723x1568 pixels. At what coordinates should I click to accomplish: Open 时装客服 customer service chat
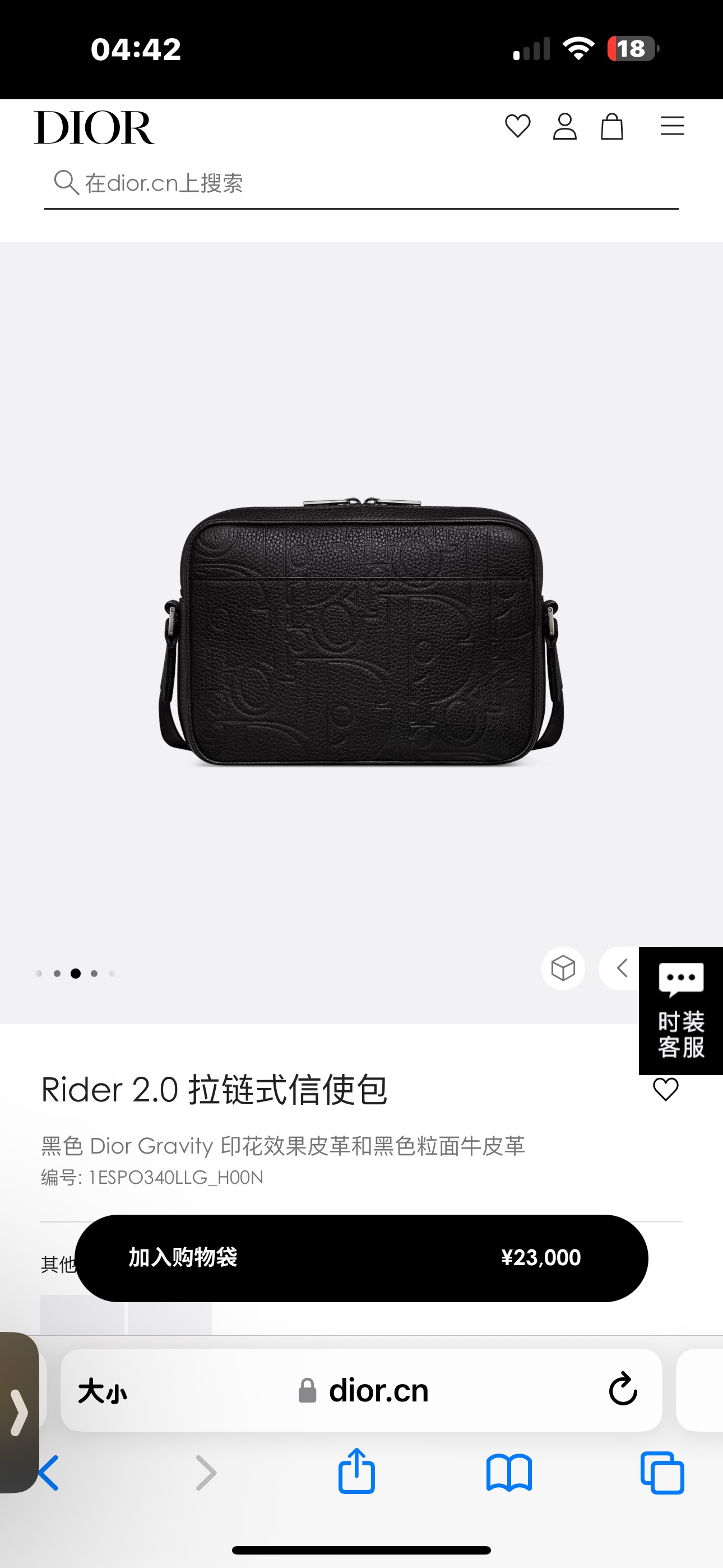coord(681,1011)
